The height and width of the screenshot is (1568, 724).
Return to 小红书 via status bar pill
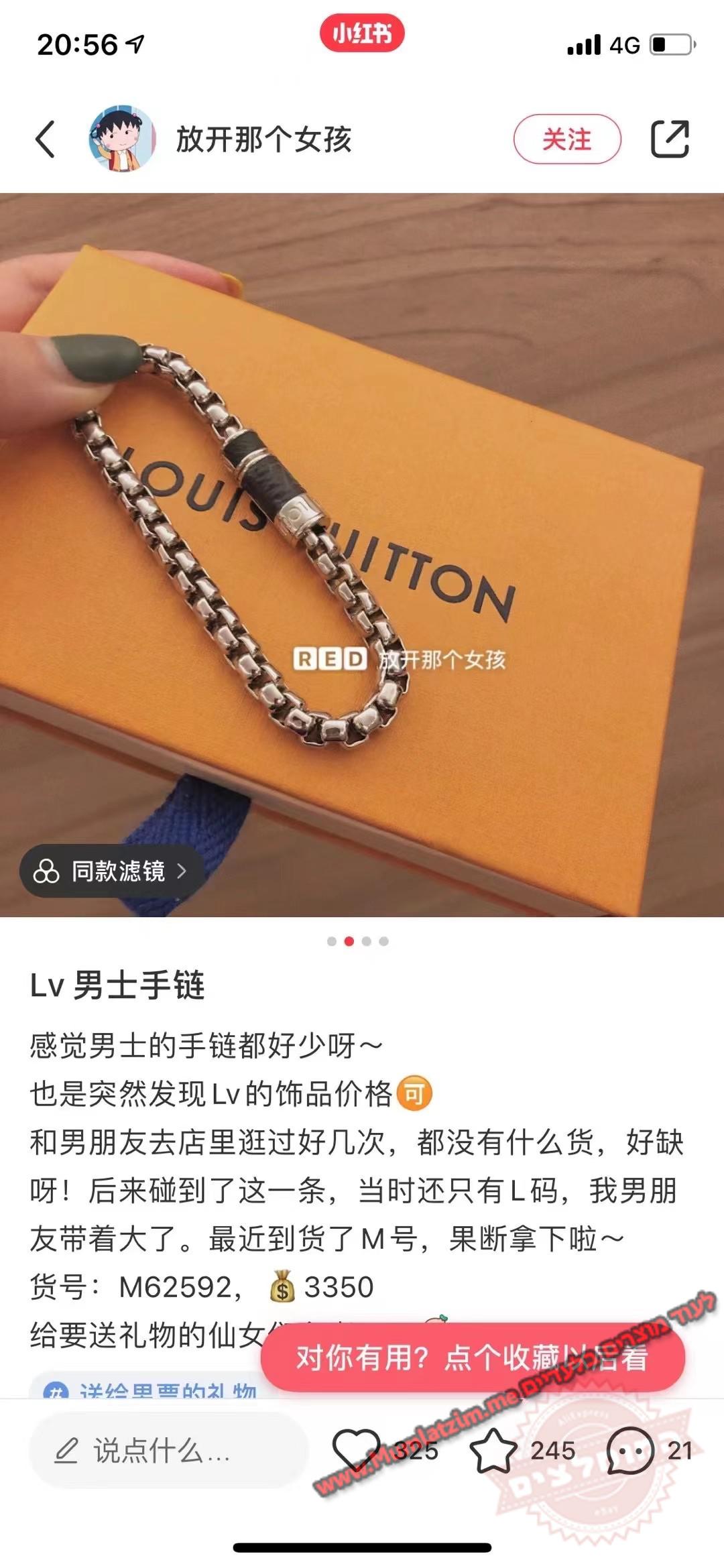362,34
